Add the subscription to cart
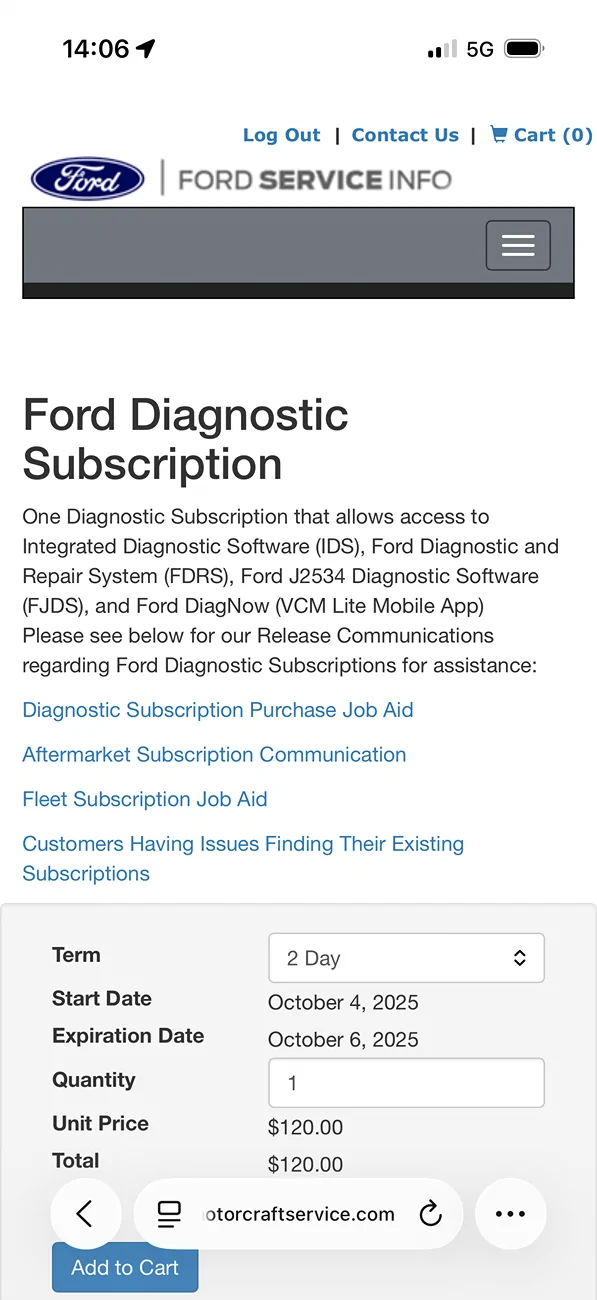The height and width of the screenshot is (1300, 597). pos(125,1267)
